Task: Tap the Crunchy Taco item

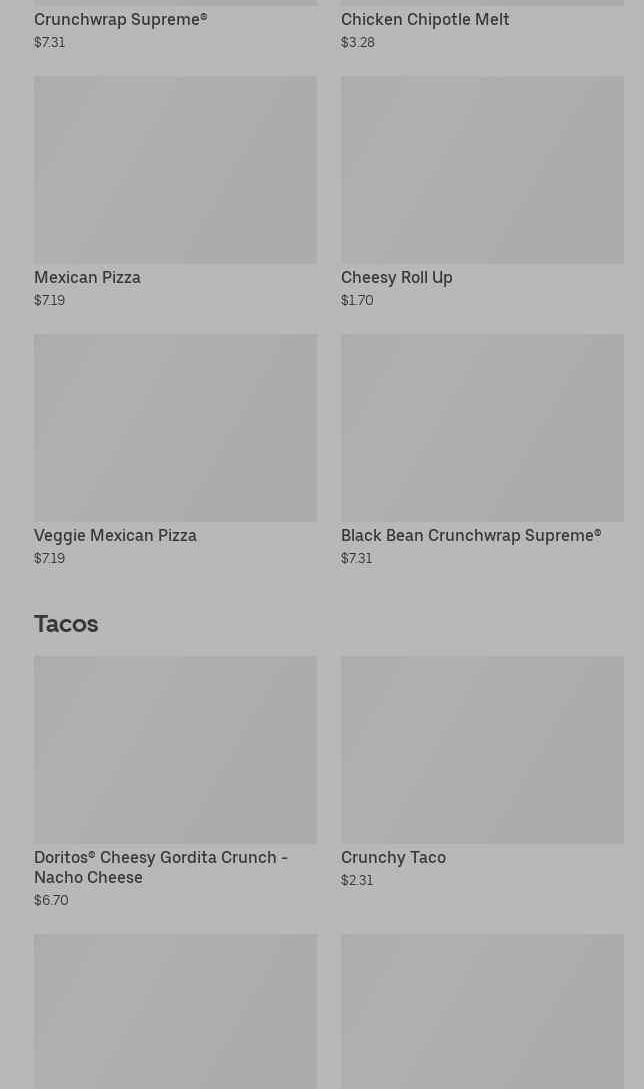Action: 481,751
